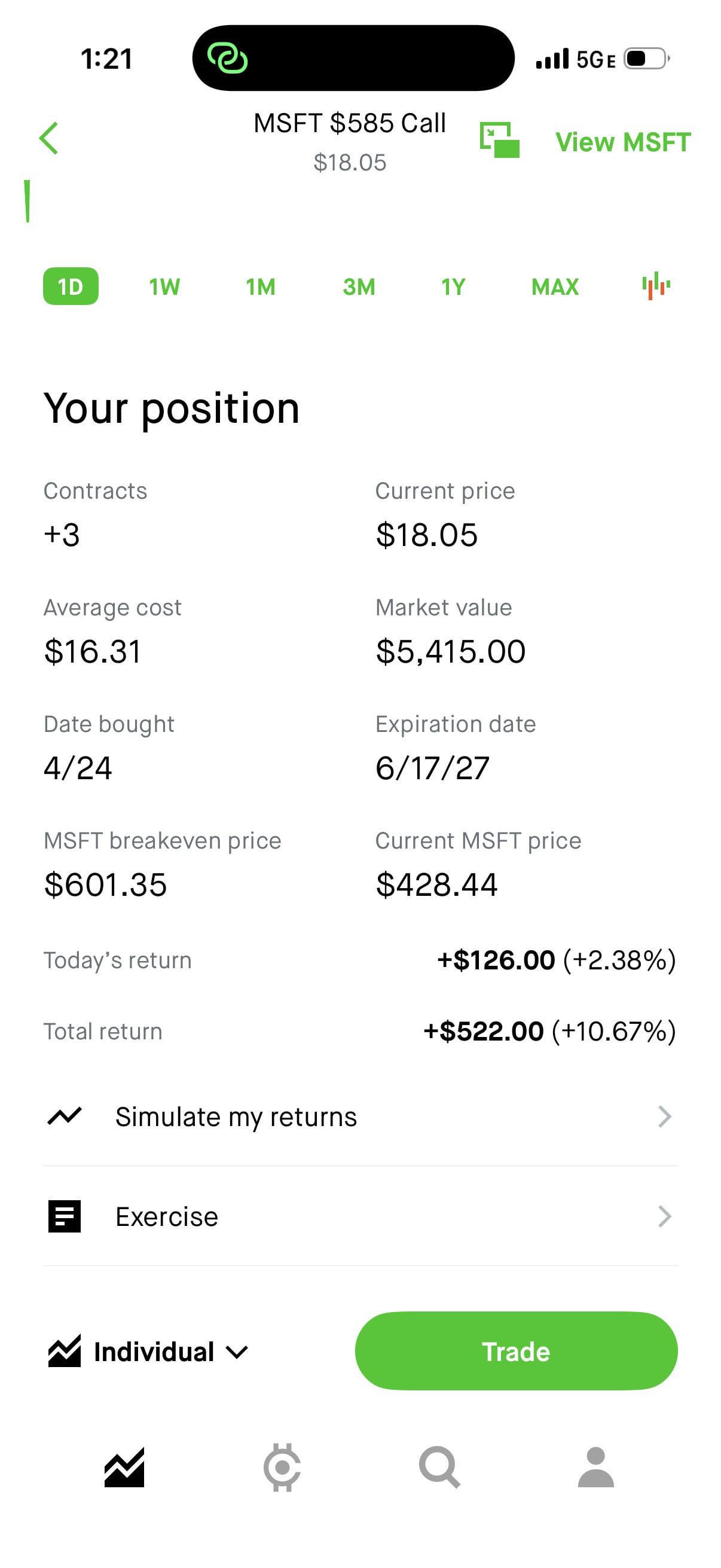Open the investing chart tab
Screen dimensions: 721x1568
click(124, 1468)
